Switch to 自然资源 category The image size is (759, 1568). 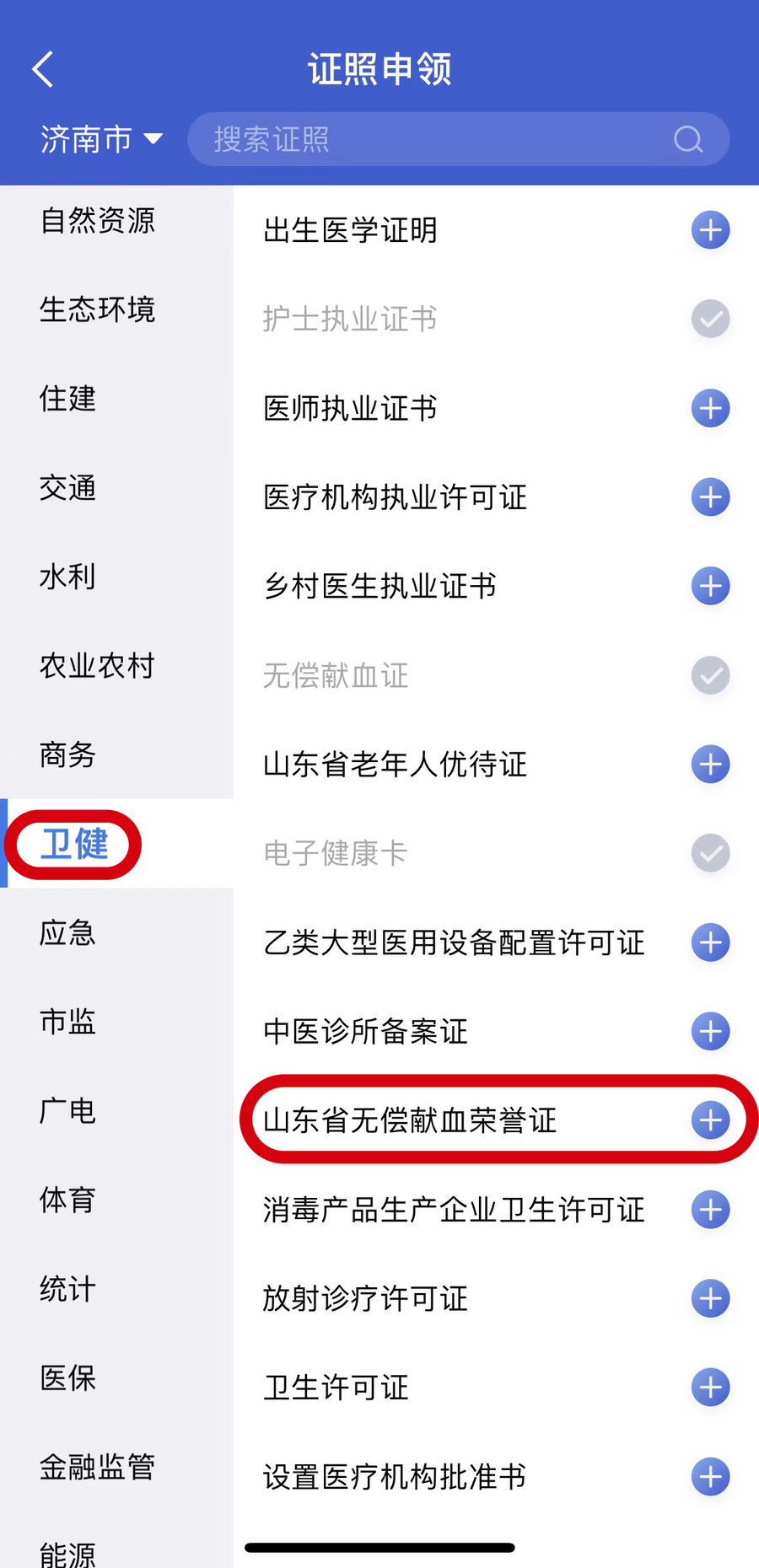(x=98, y=221)
